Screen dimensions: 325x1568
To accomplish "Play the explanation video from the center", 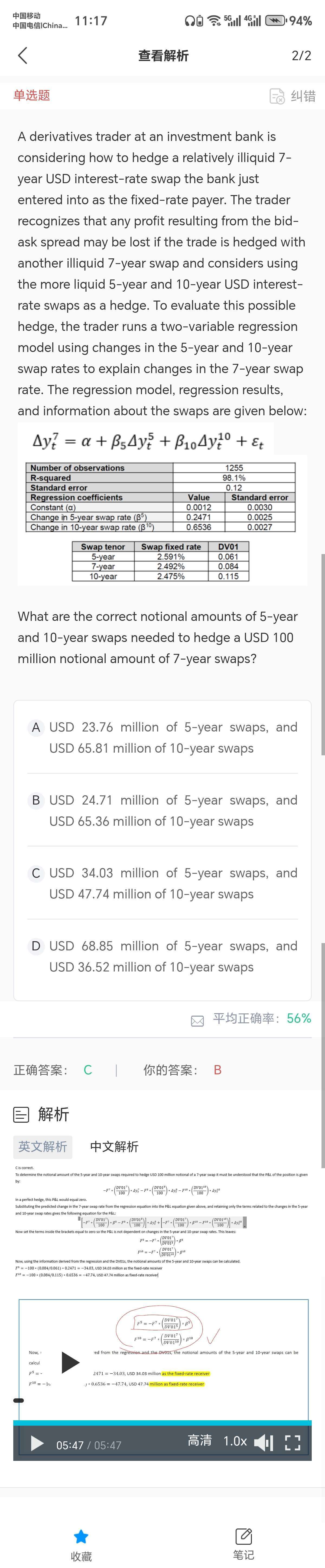I will (x=71, y=1362).
